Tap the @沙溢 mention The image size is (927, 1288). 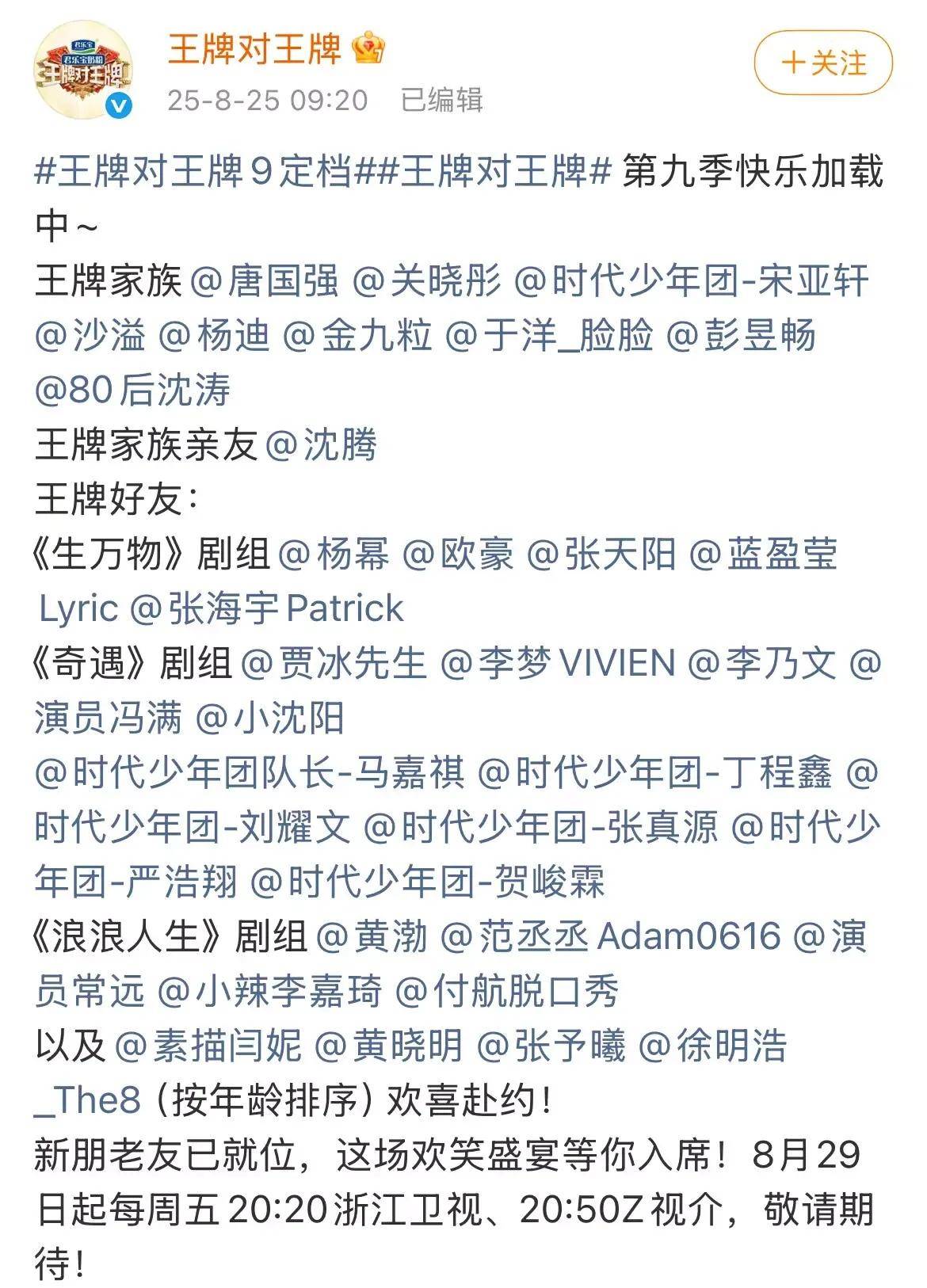(90, 336)
